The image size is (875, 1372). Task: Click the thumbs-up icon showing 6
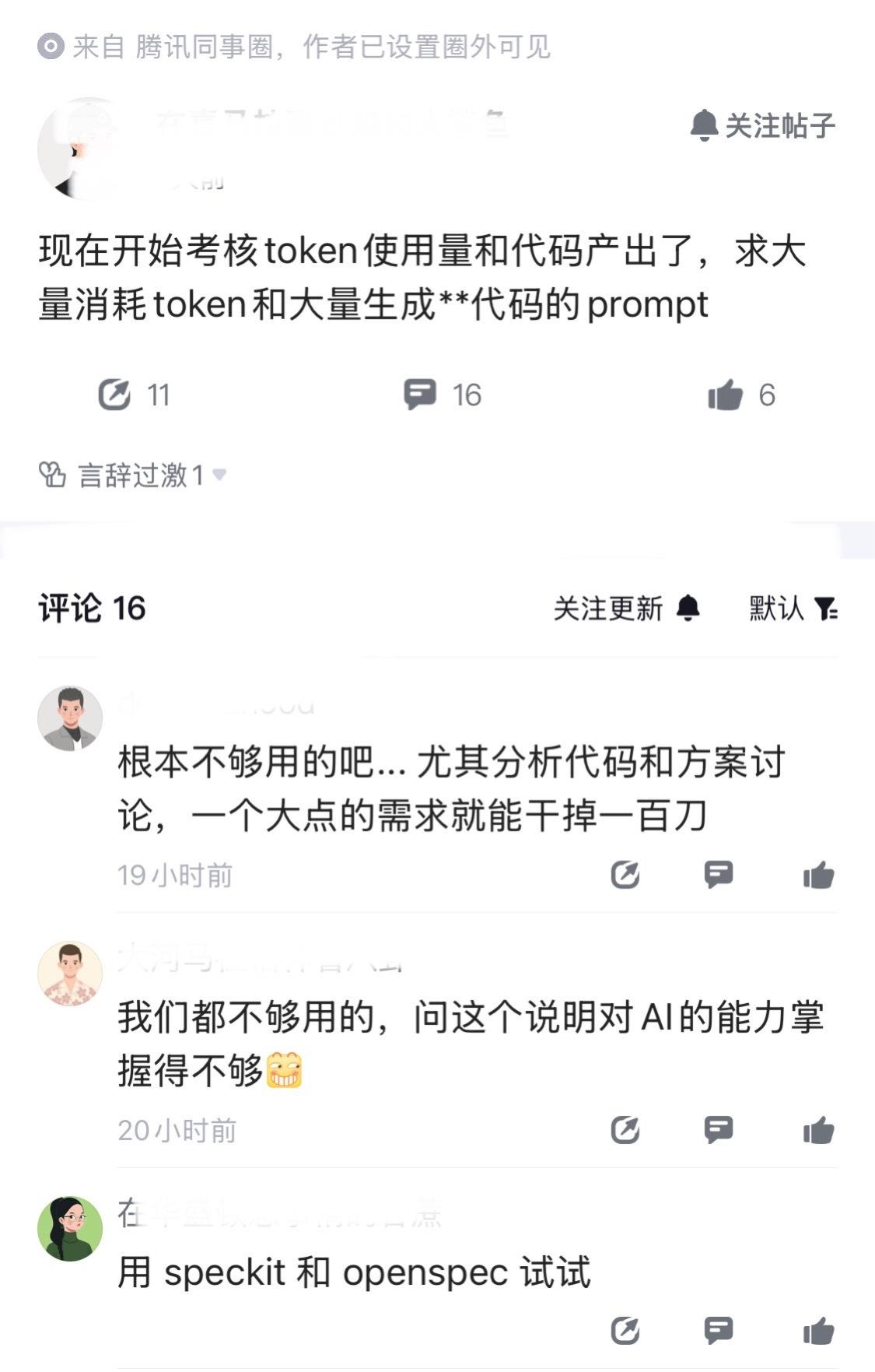[x=724, y=395]
